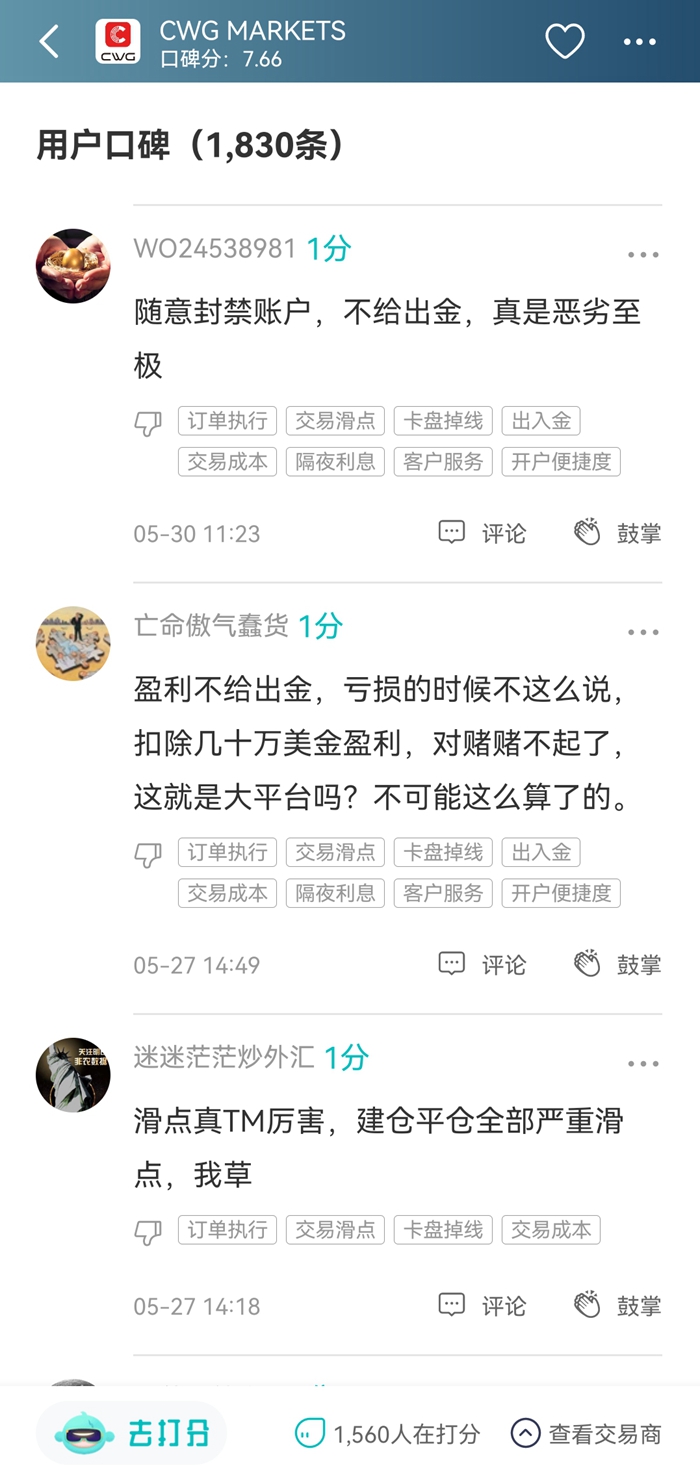Open more options on 迷迷茫茫炒外汇's review
Viewport: 700px width, 1479px height.
pos(643,1064)
